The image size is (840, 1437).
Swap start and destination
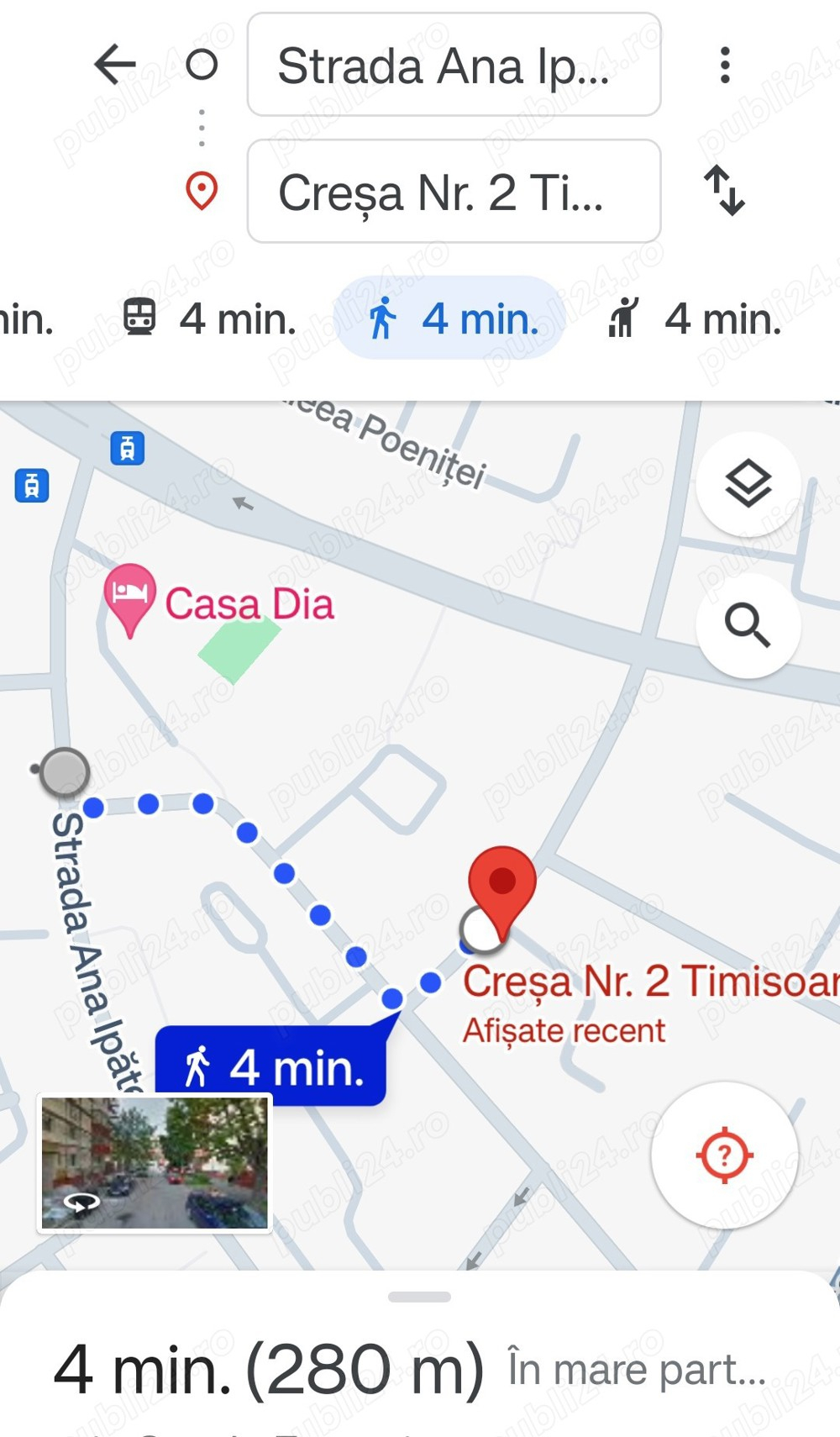pyautogui.click(x=724, y=191)
